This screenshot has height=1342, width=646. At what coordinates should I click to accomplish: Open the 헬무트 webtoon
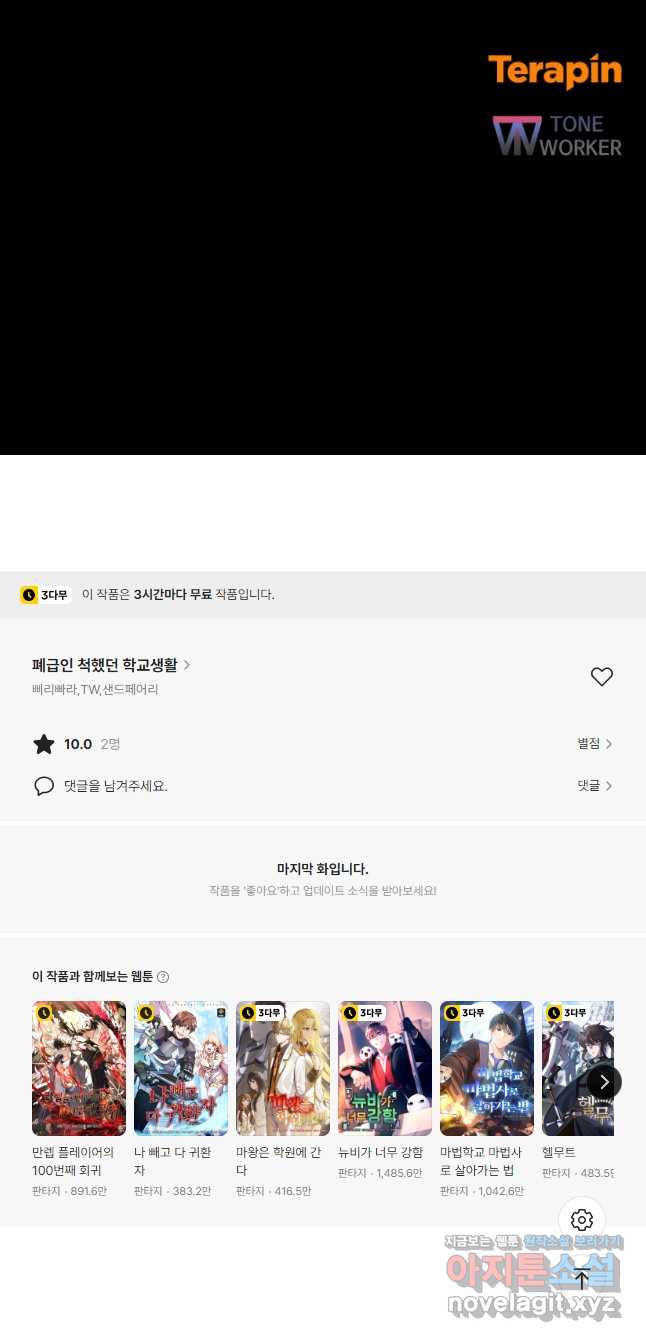click(x=577, y=1068)
